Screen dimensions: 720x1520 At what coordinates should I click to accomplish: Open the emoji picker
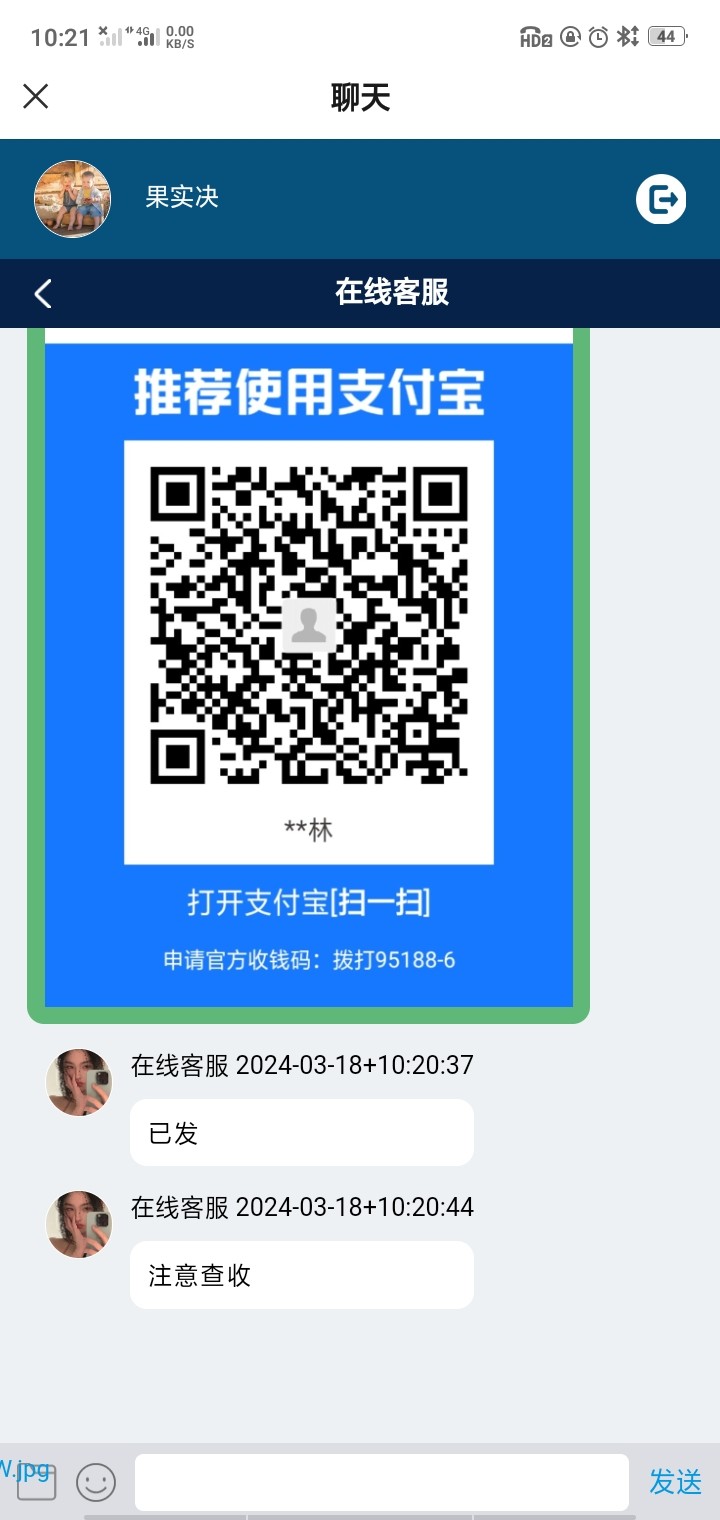tap(96, 1482)
